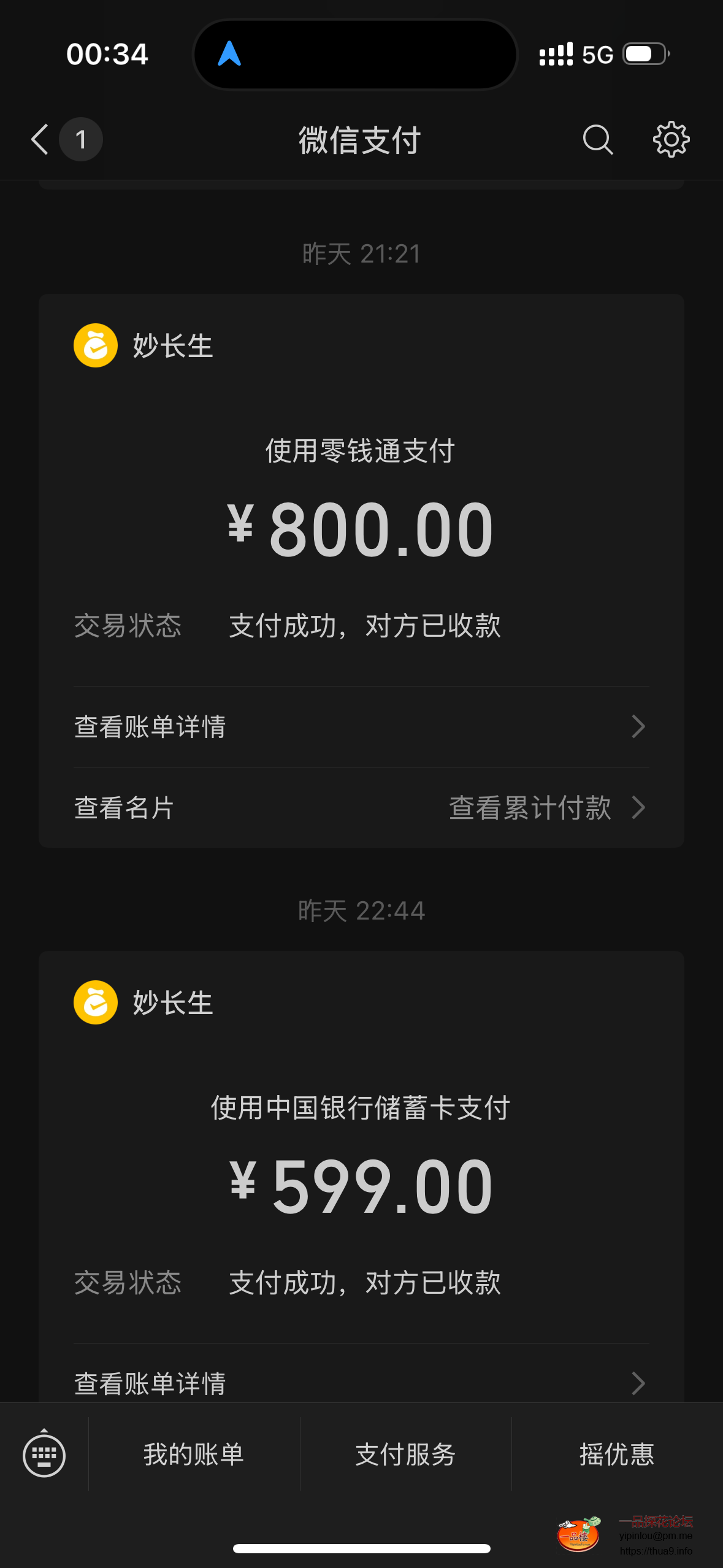Screen dimensions: 723x1568
Task: Tap 查看名片 on the ¥800.00 card
Action: (x=124, y=808)
